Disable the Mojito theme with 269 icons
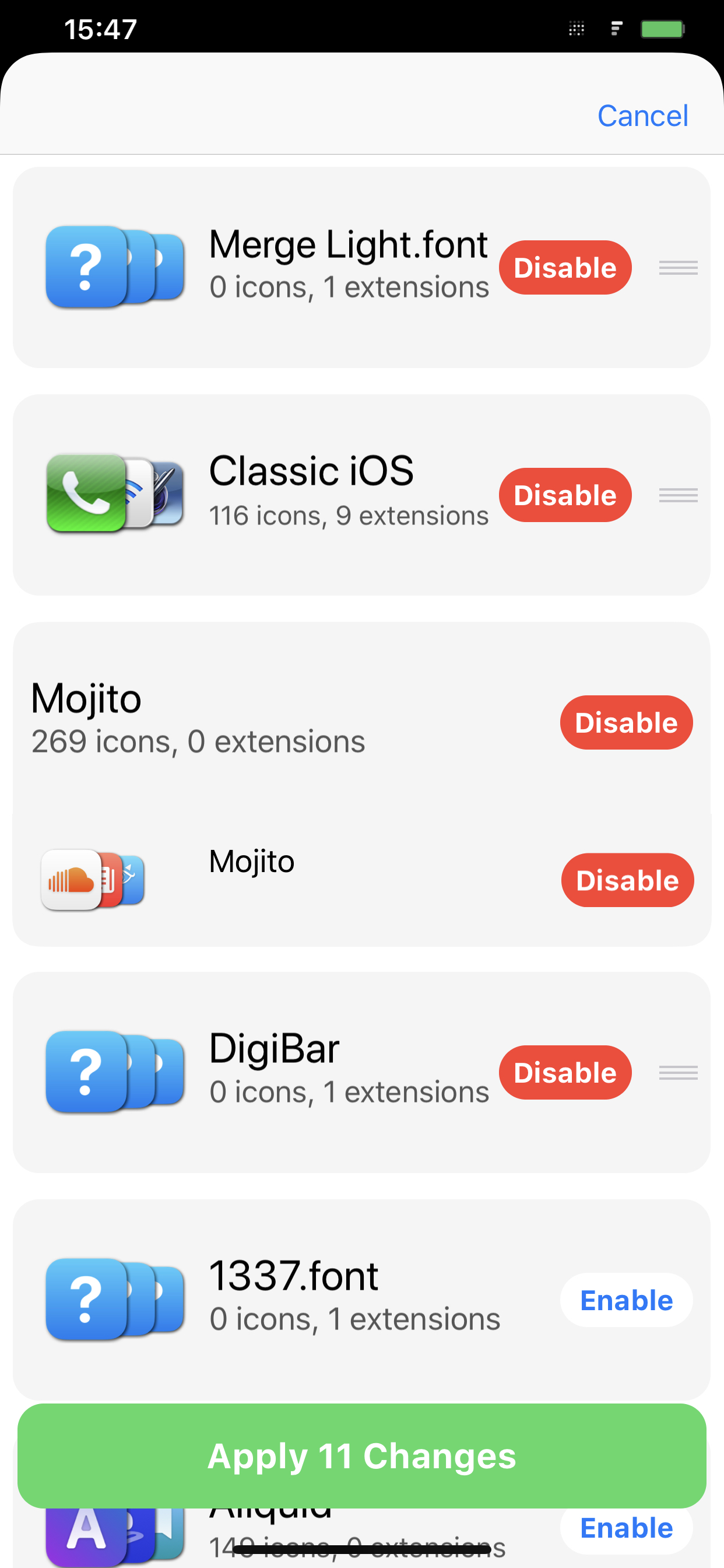Image resolution: width=724 pixels, height=1568 pixels. pyautogui.click(x=626, y=723)
